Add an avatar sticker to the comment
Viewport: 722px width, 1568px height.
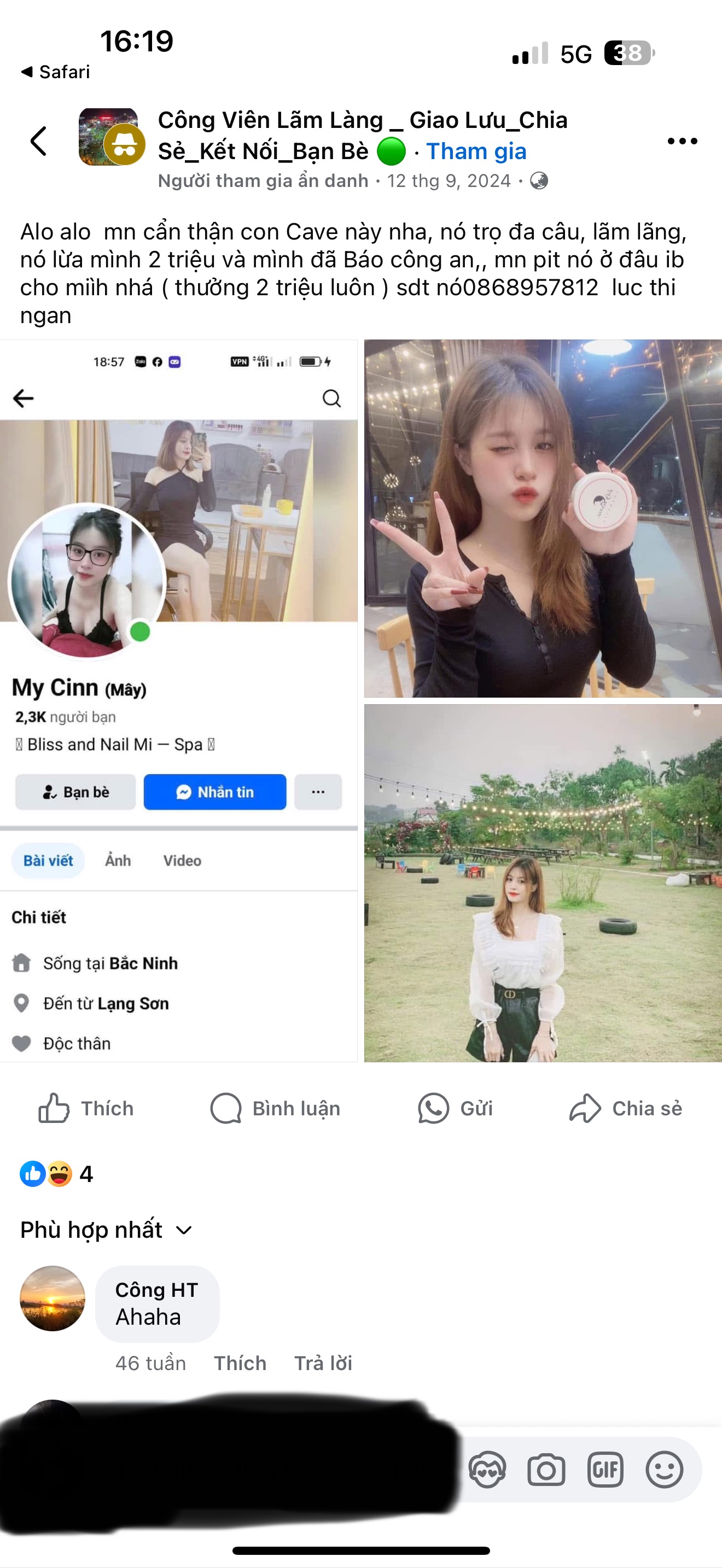tap(487, 1470)
